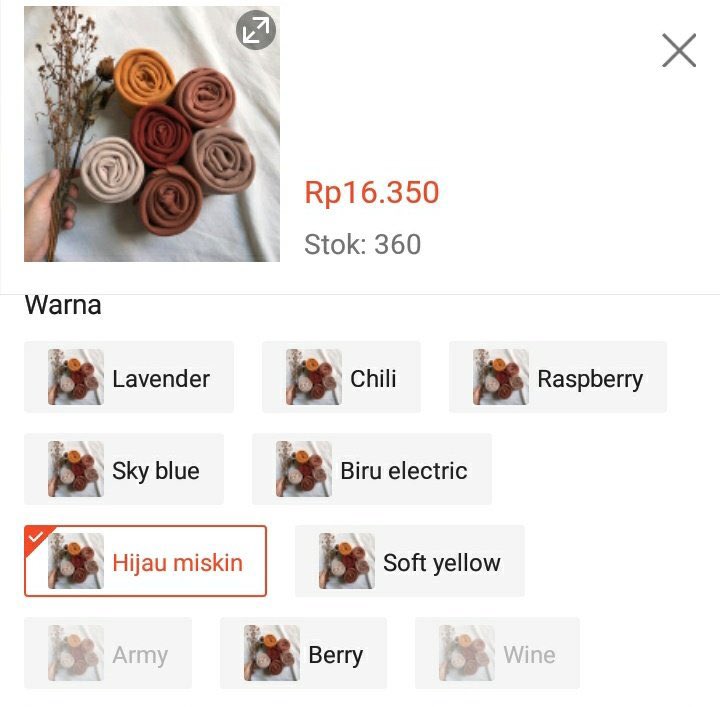Choose the Chili color variant
The image size is (720, 707).
(341, 377)
